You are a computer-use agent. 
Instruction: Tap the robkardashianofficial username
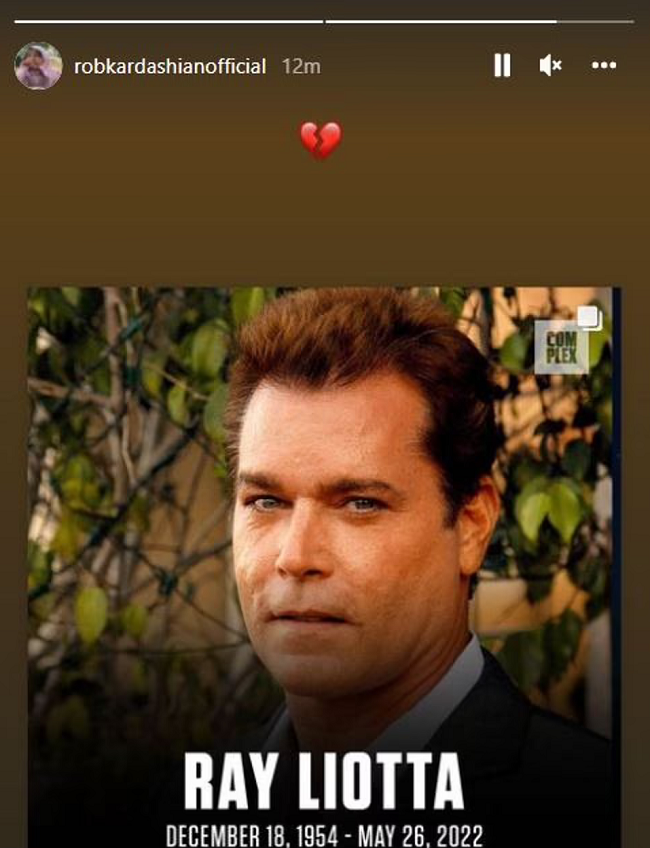[x=170, y=66]
